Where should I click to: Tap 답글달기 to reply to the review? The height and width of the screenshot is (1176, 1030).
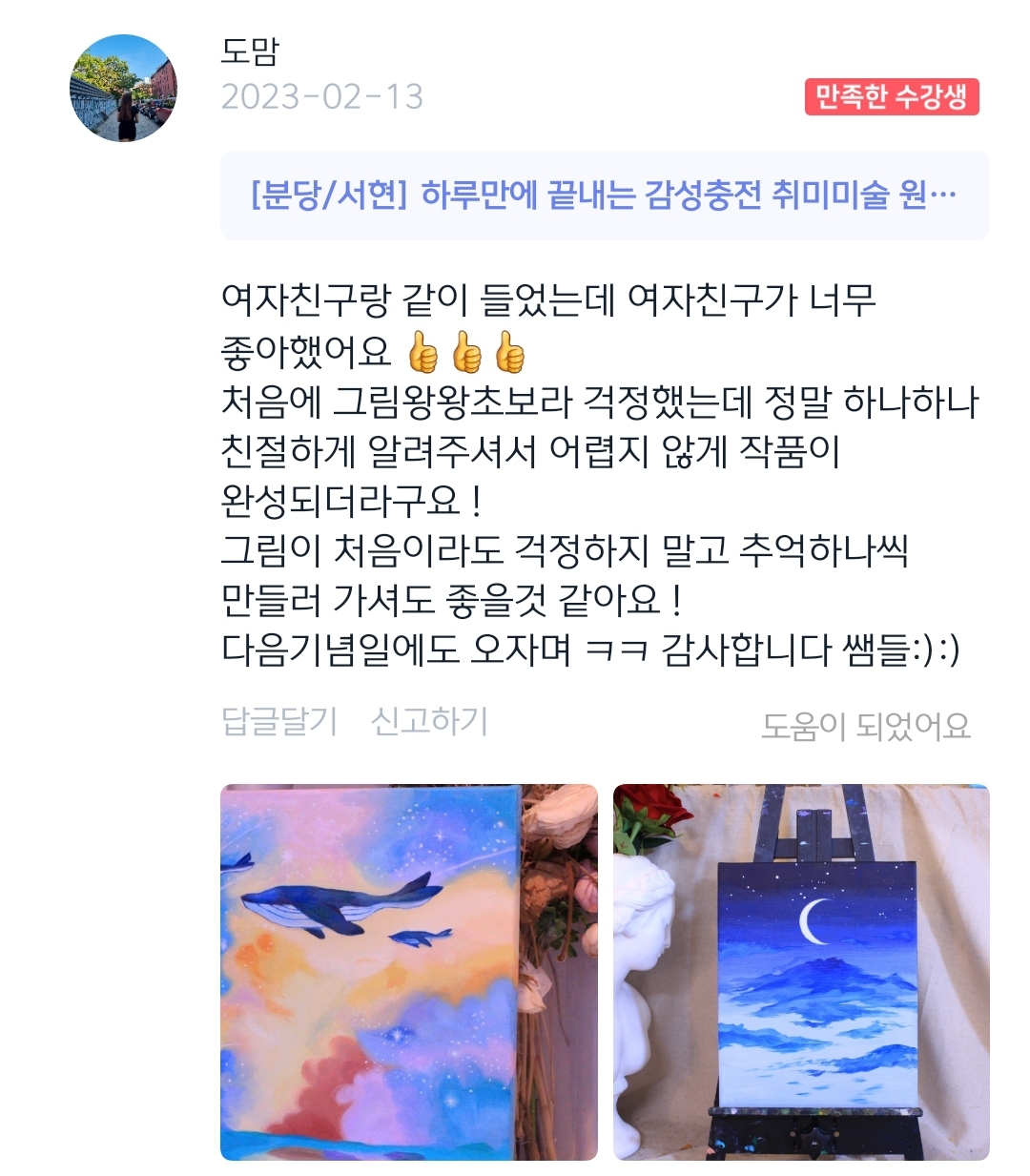[279, 722]
